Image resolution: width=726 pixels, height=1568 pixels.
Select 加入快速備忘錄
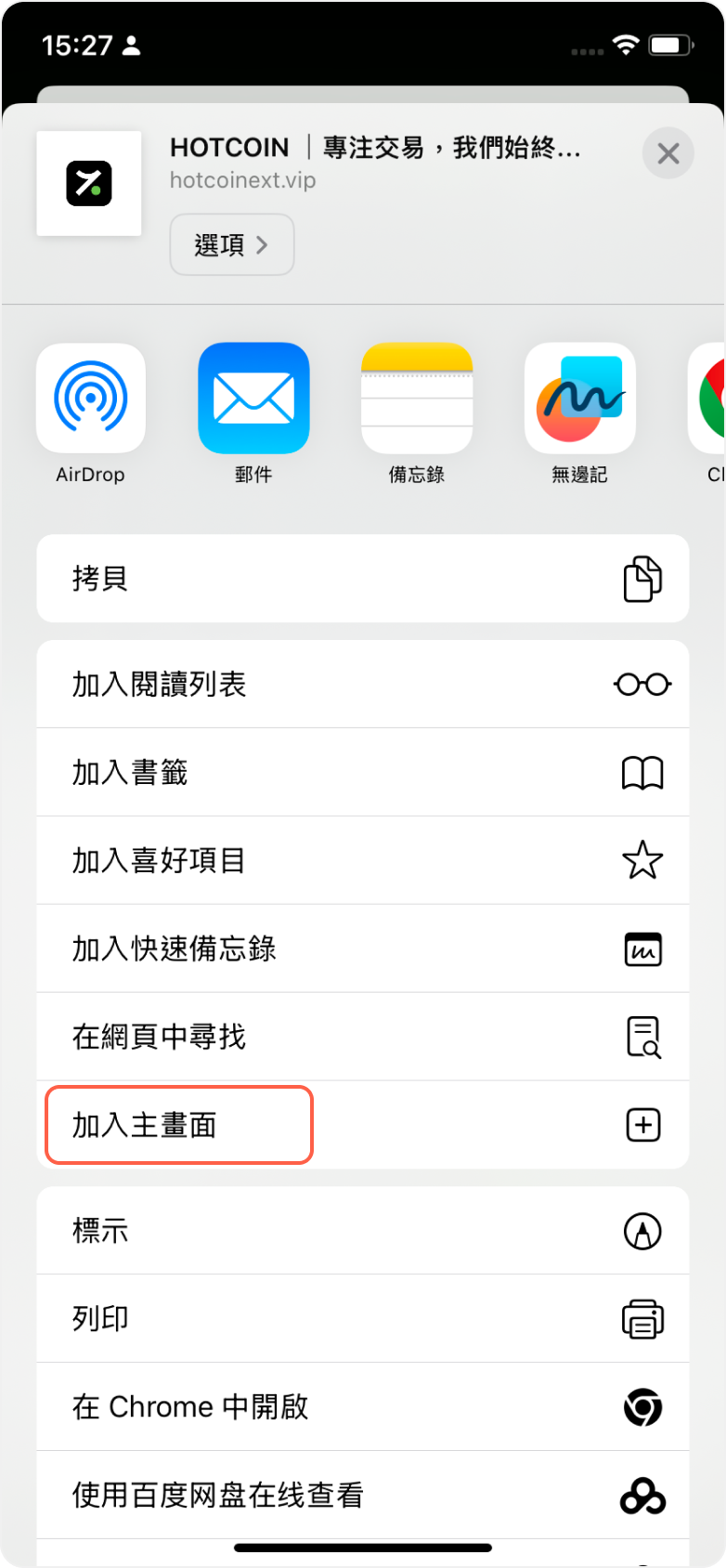(x=362, y=948)
